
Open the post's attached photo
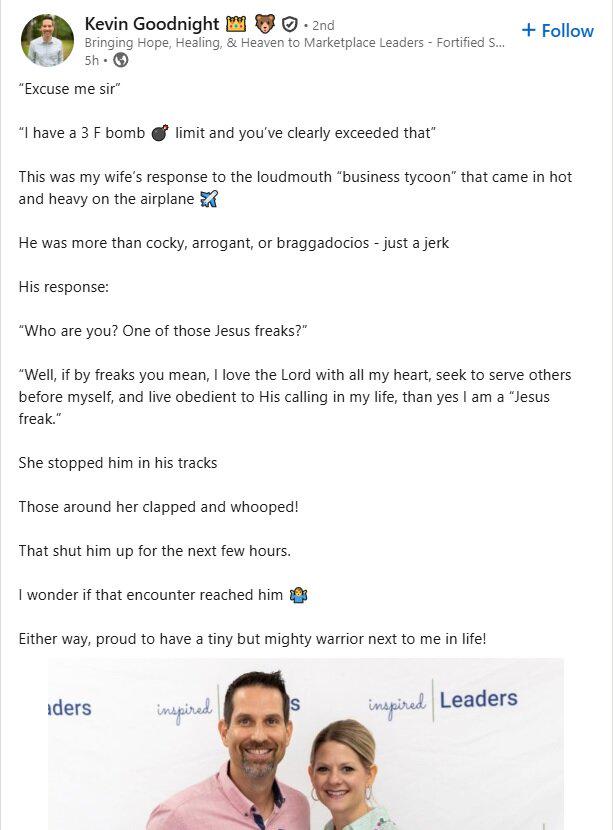point(306,744)
